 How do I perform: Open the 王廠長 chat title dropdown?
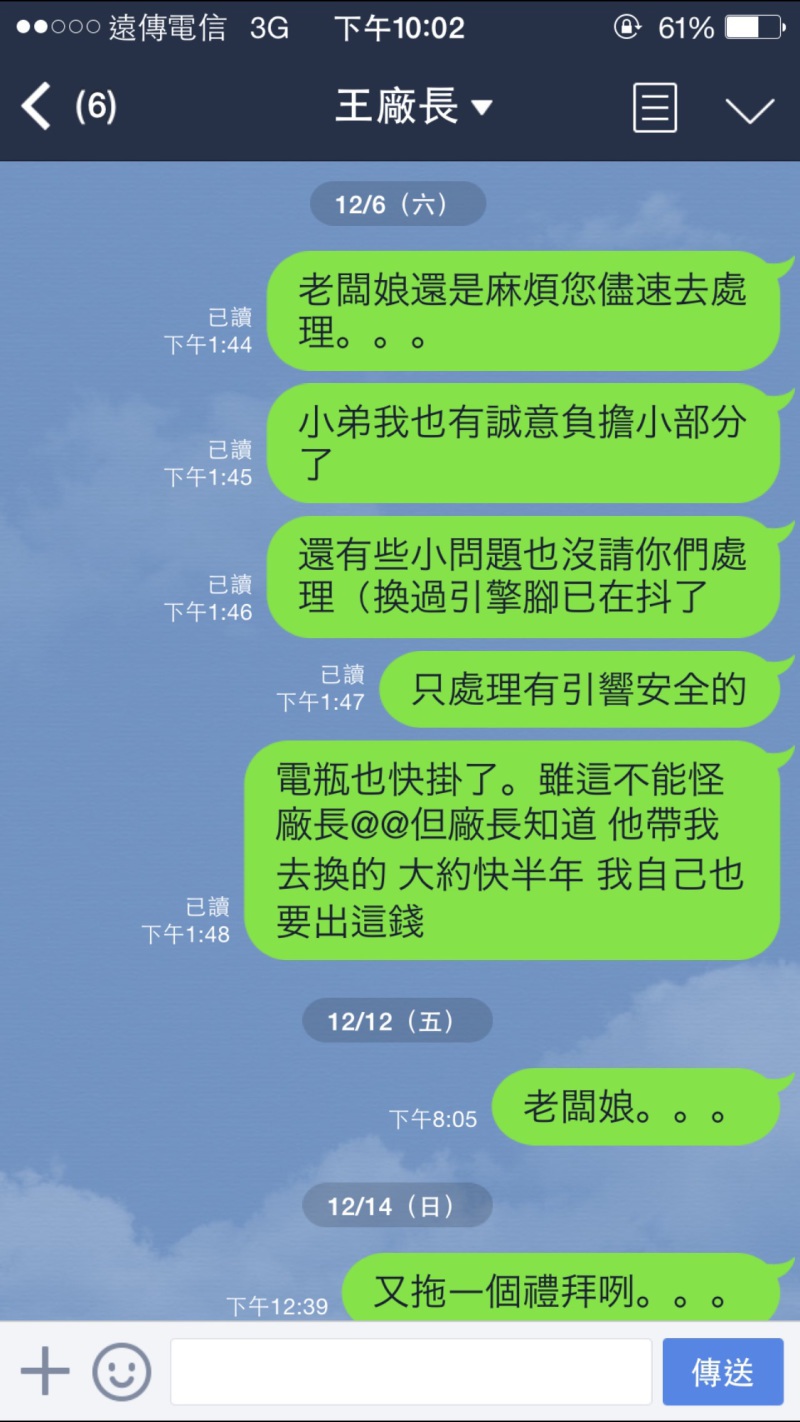click(412, 107)
